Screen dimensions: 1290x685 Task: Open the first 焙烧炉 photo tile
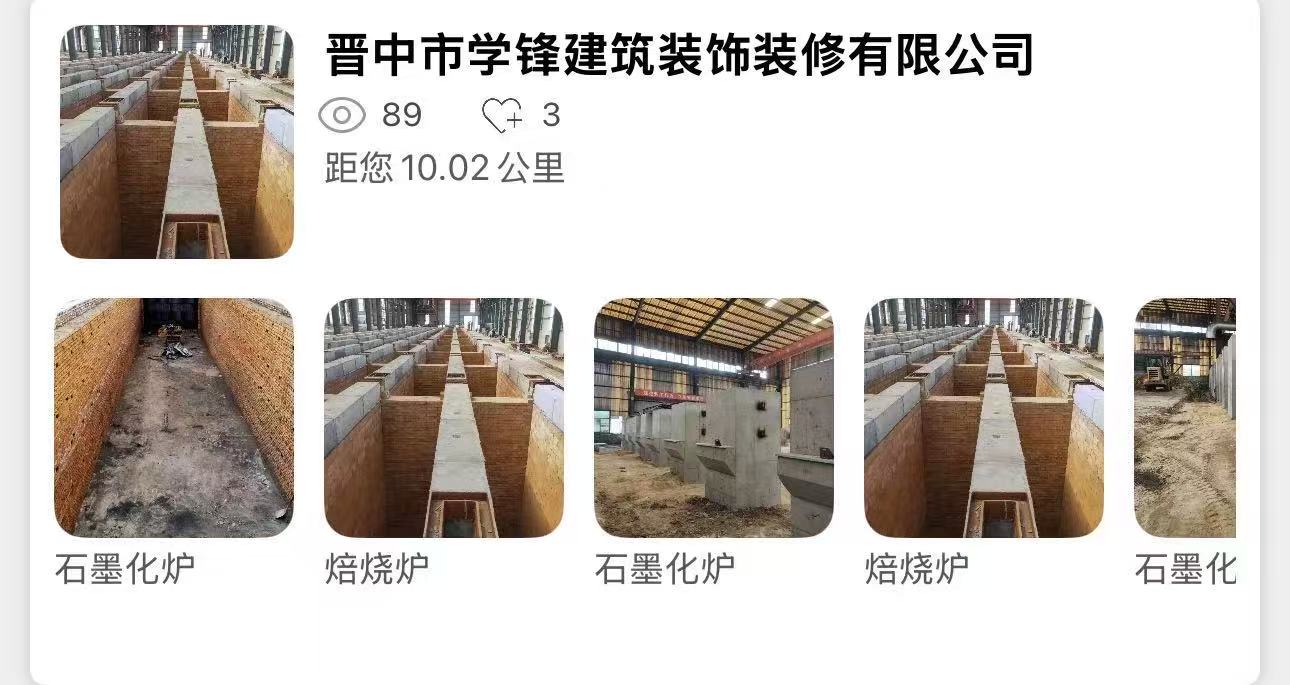(443, 417)
